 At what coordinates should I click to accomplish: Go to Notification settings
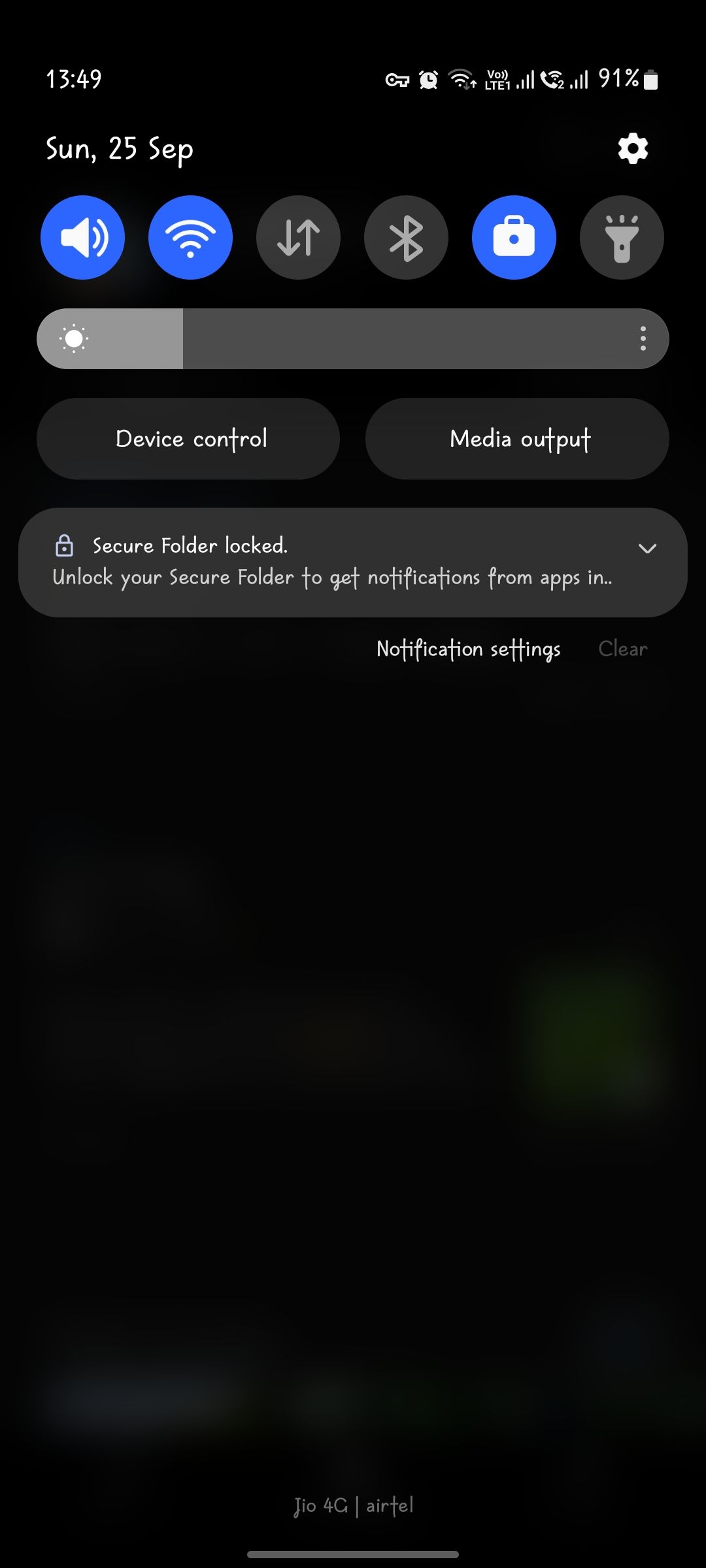tap(468, 649)
